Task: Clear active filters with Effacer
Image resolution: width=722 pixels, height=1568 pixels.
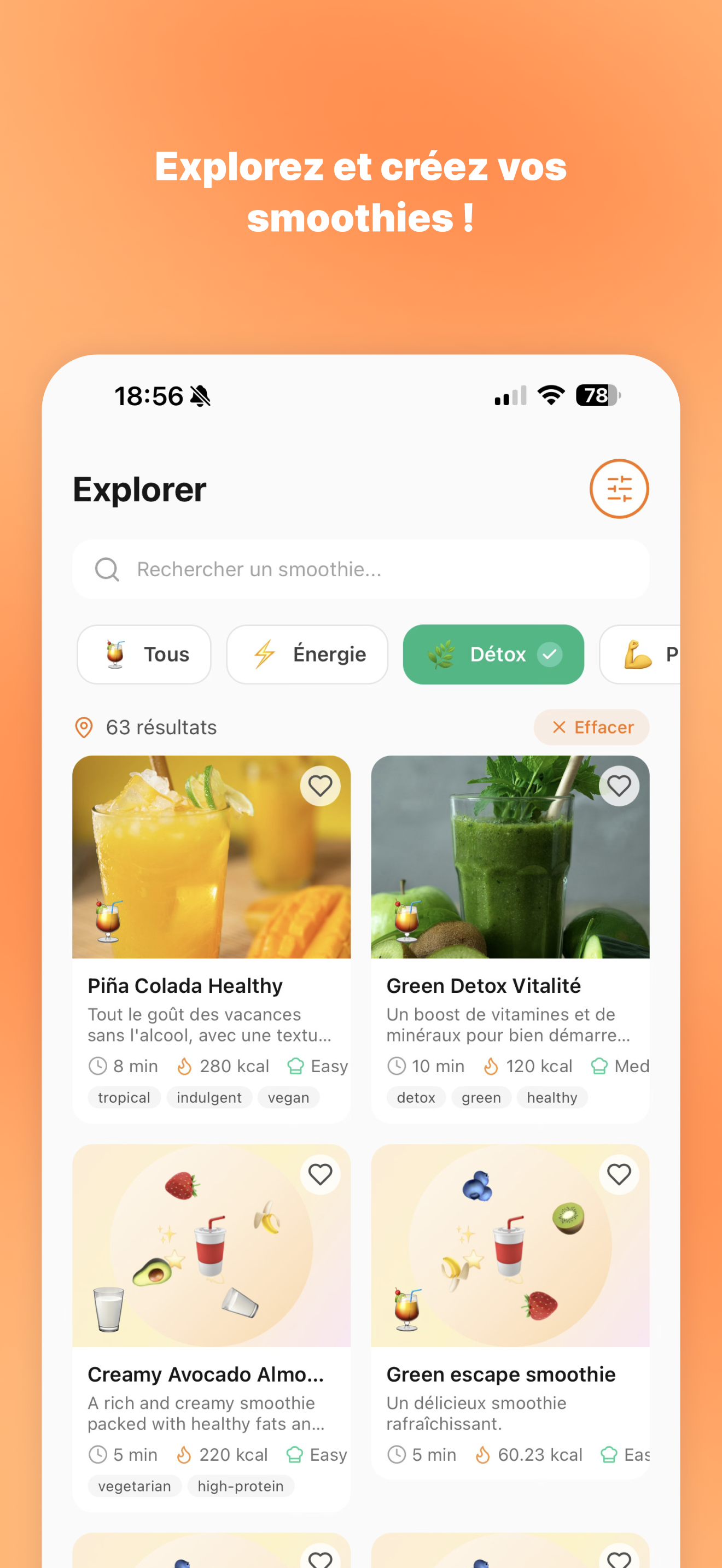Action: [x=591, y=727]
